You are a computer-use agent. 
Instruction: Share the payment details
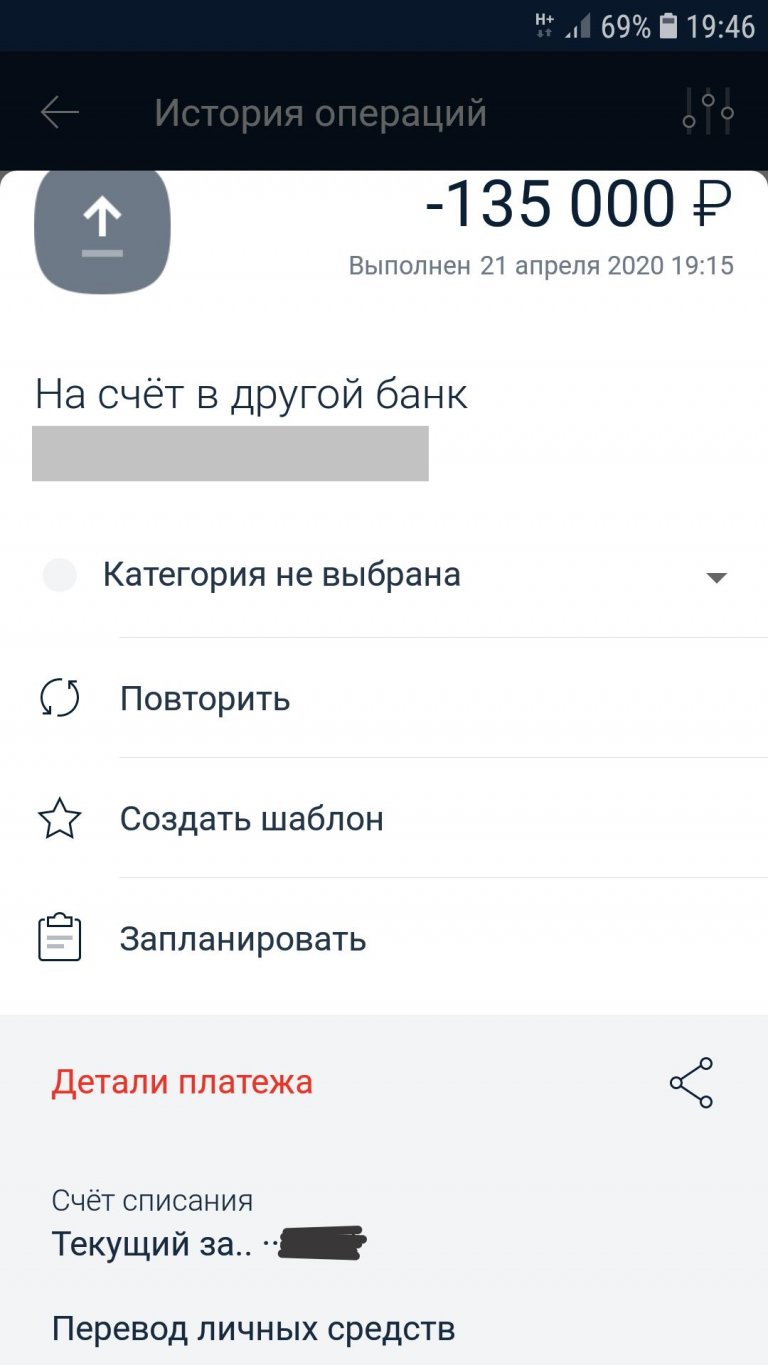pyautogui.click(x=692, y=1082)
